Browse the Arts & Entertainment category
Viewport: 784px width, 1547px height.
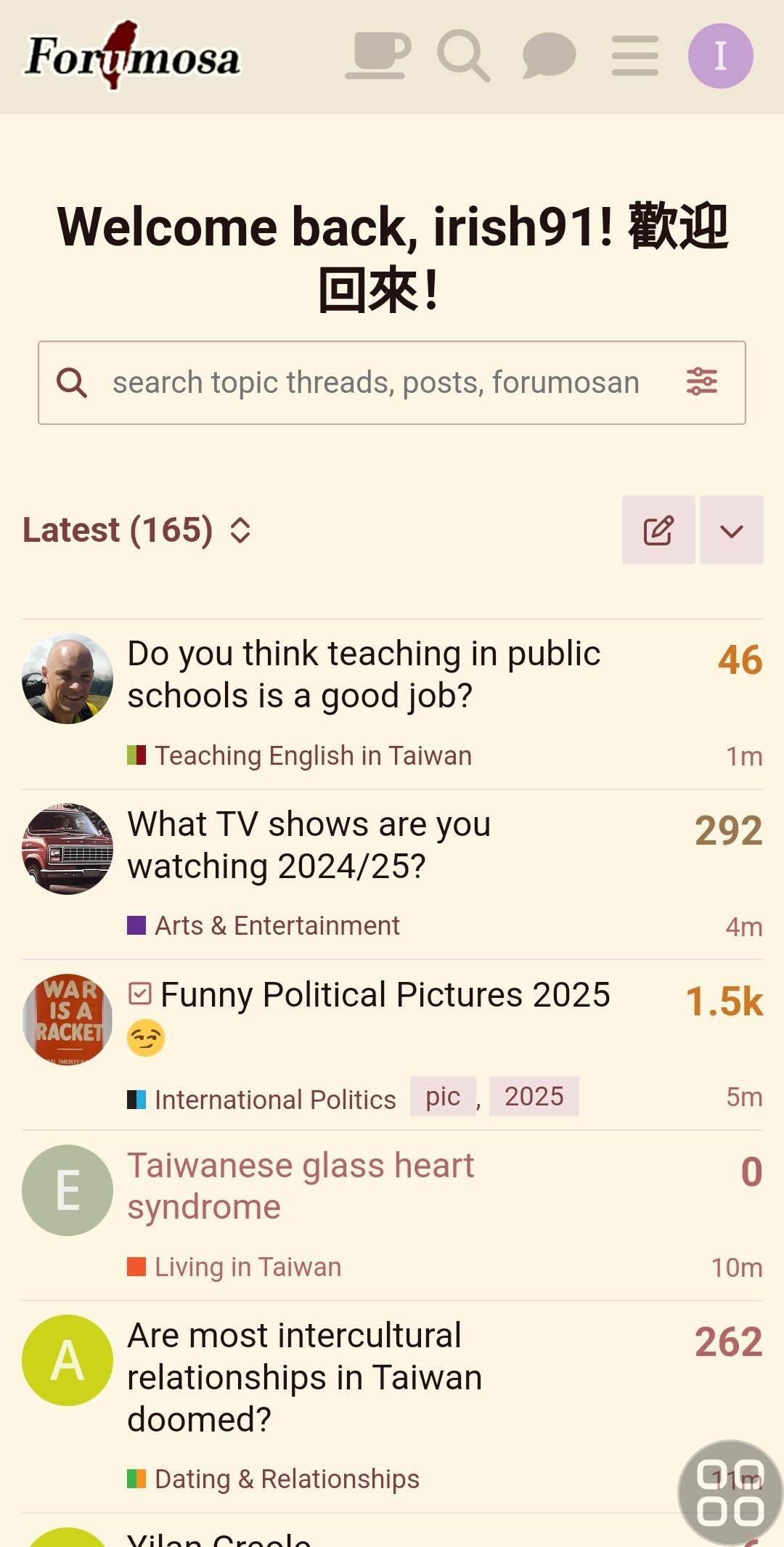277,926
